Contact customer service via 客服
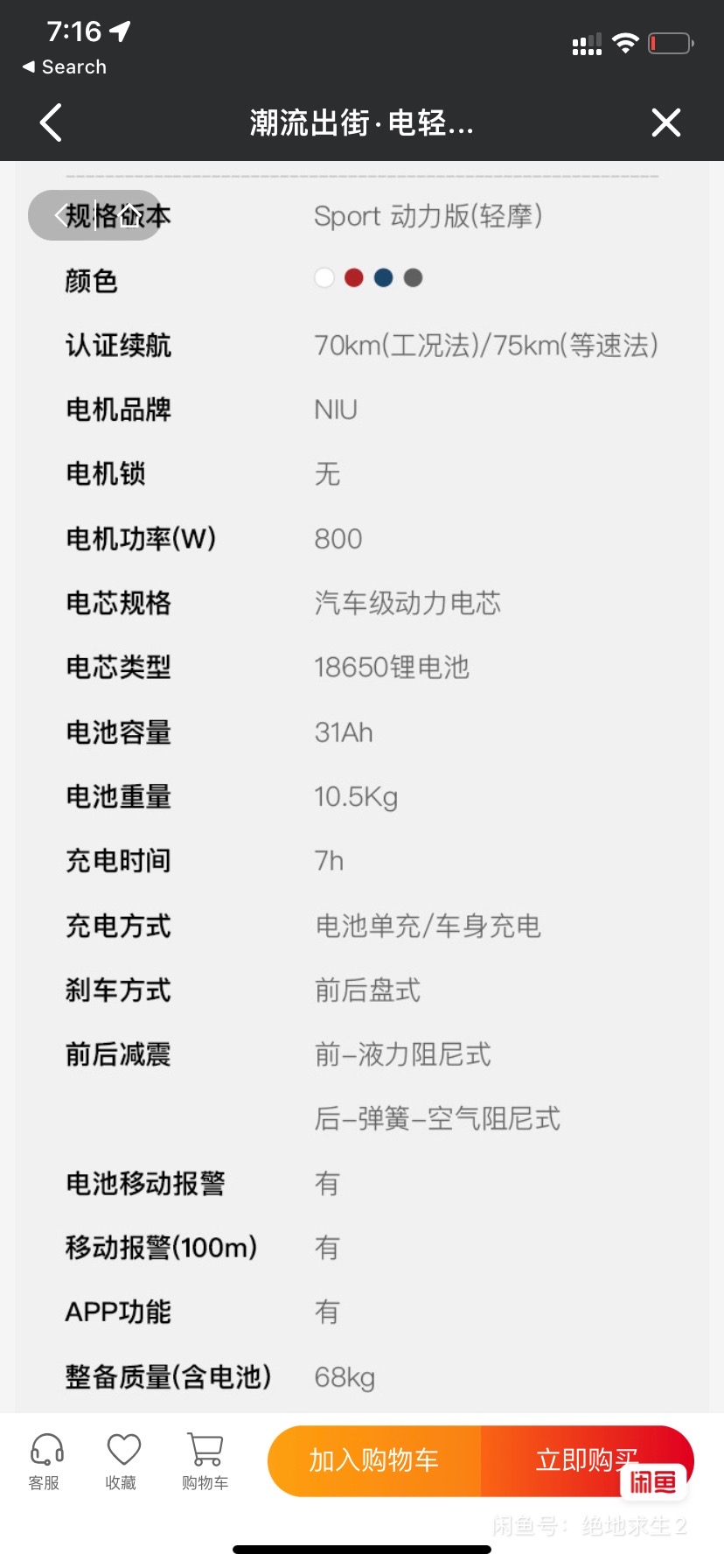 pos(45,1460)
